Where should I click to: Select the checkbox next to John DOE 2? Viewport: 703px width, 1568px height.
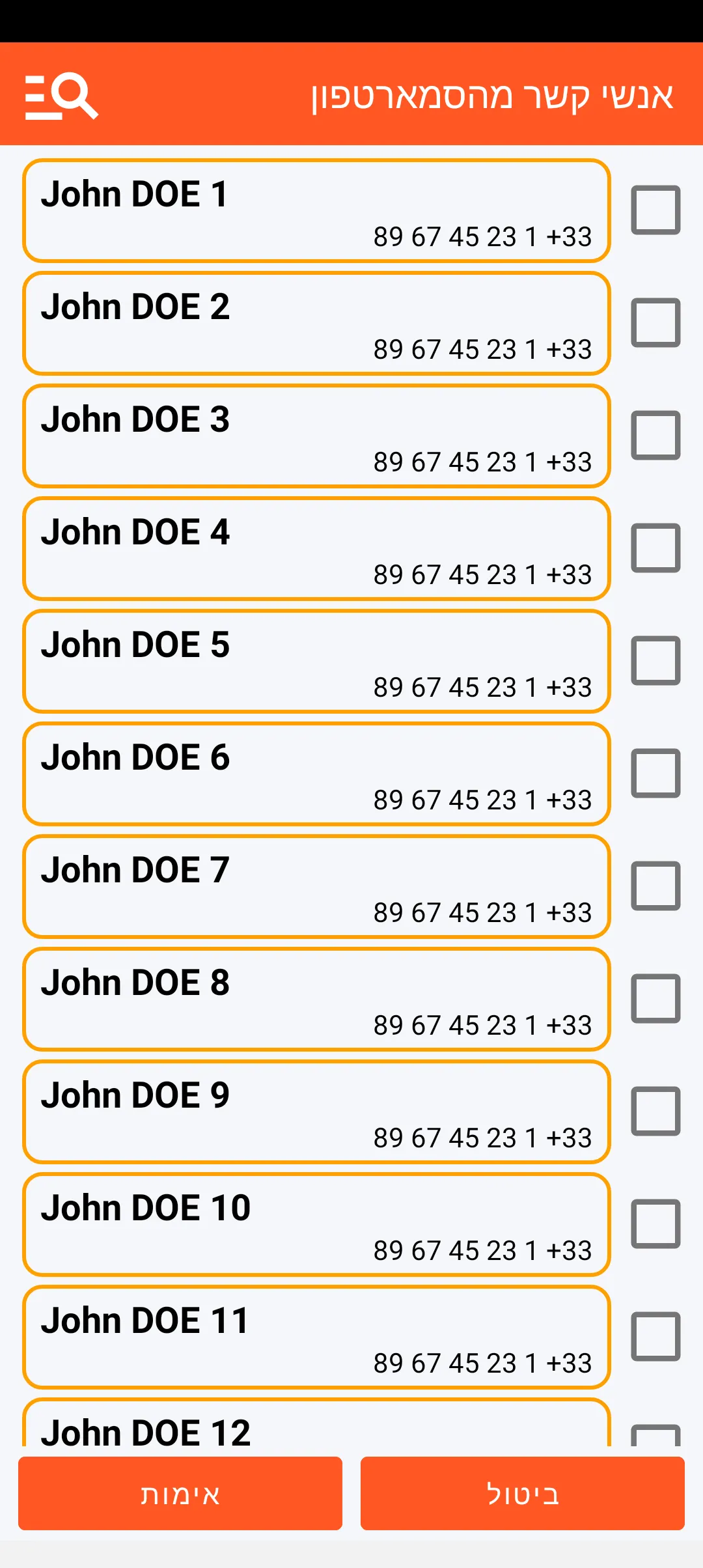coord(655,322)
